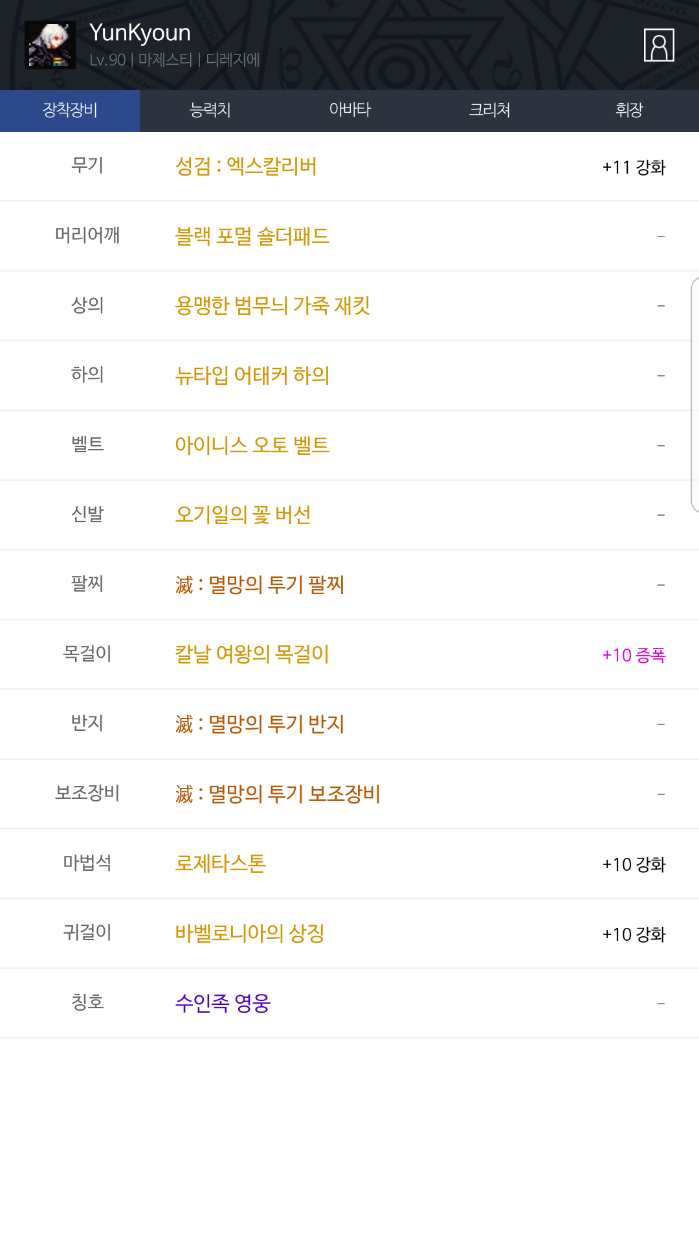Open 바벨로니아의 상징 earring item
This screenshot has height=1244, width=699.
click(x=249, y=933)
